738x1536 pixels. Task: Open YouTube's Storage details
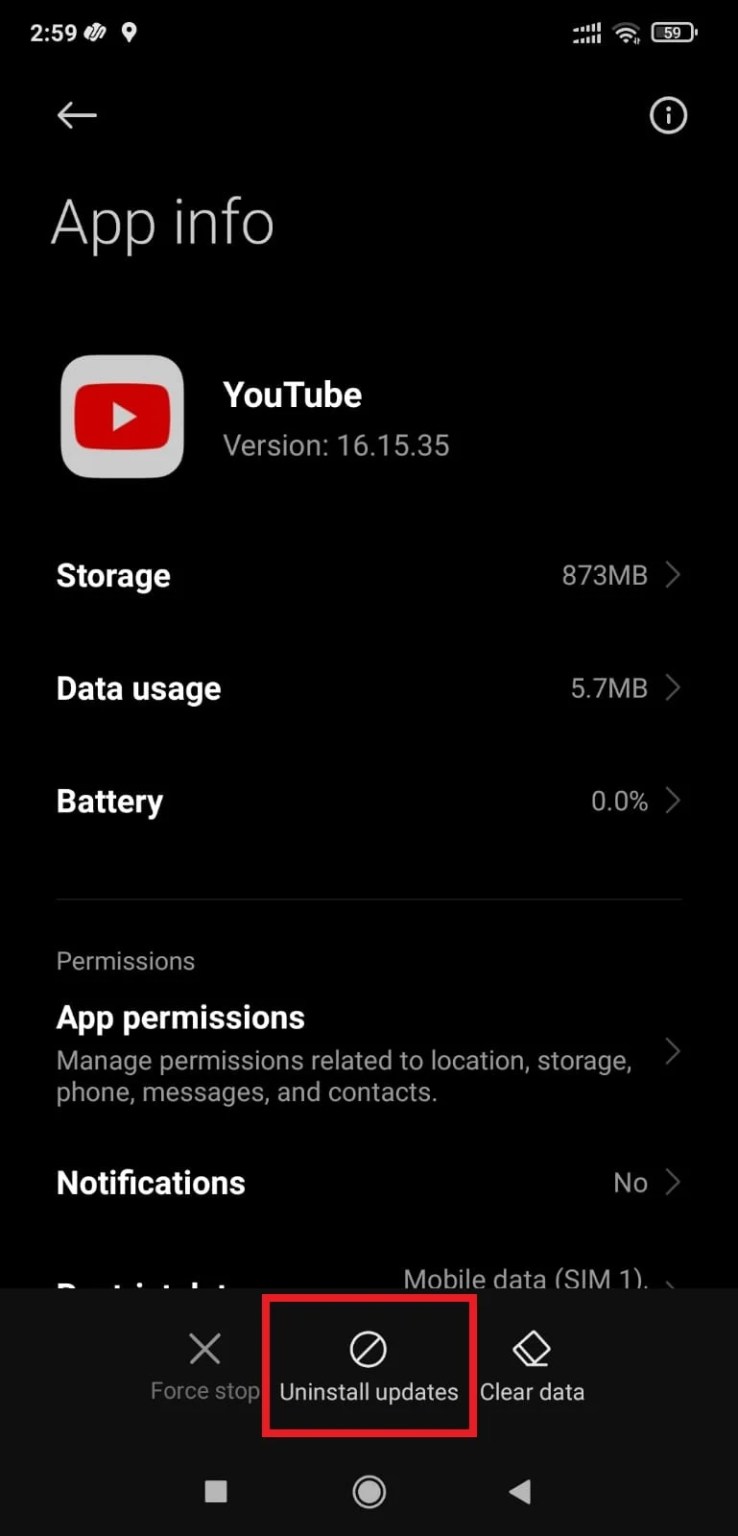point(369,575)
